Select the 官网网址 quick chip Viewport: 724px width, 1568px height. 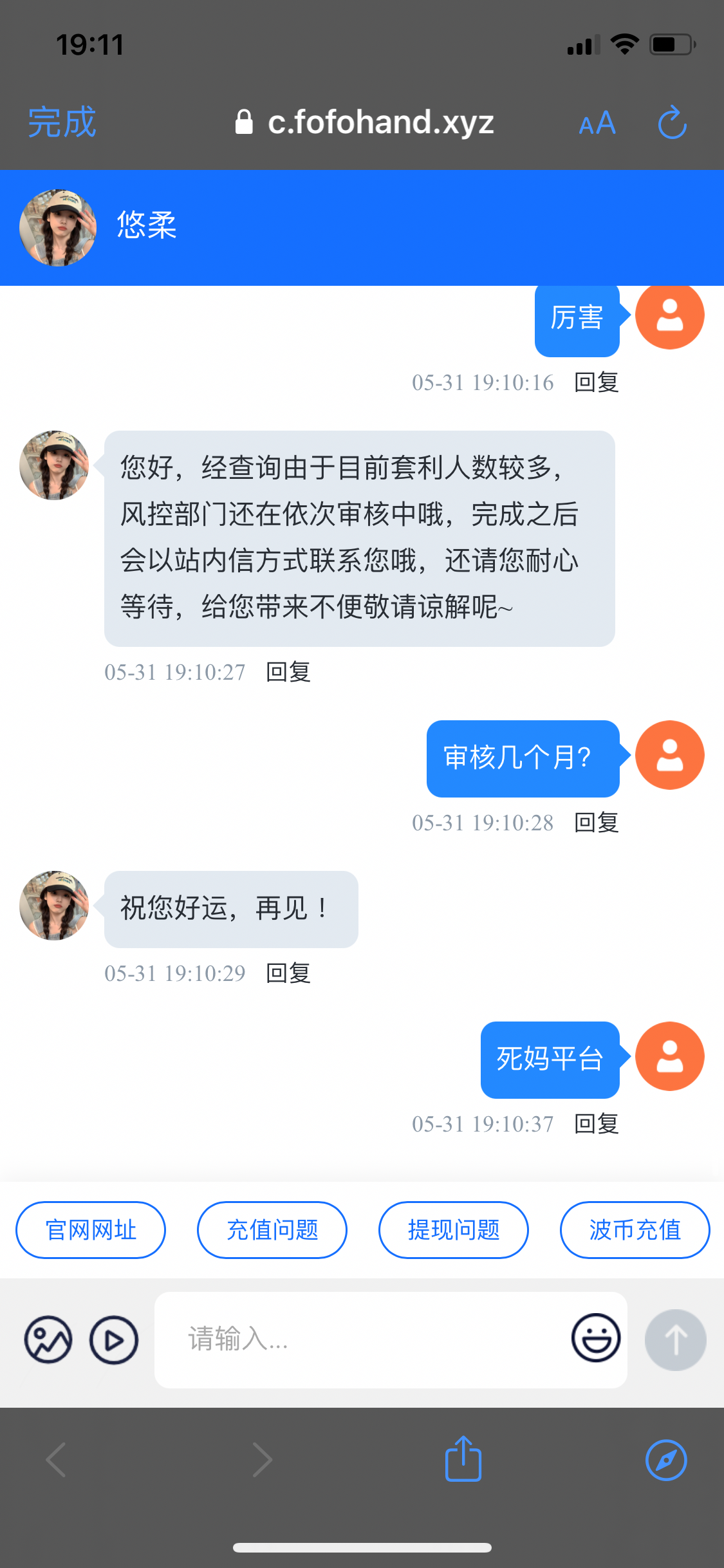coord(91,1230)
